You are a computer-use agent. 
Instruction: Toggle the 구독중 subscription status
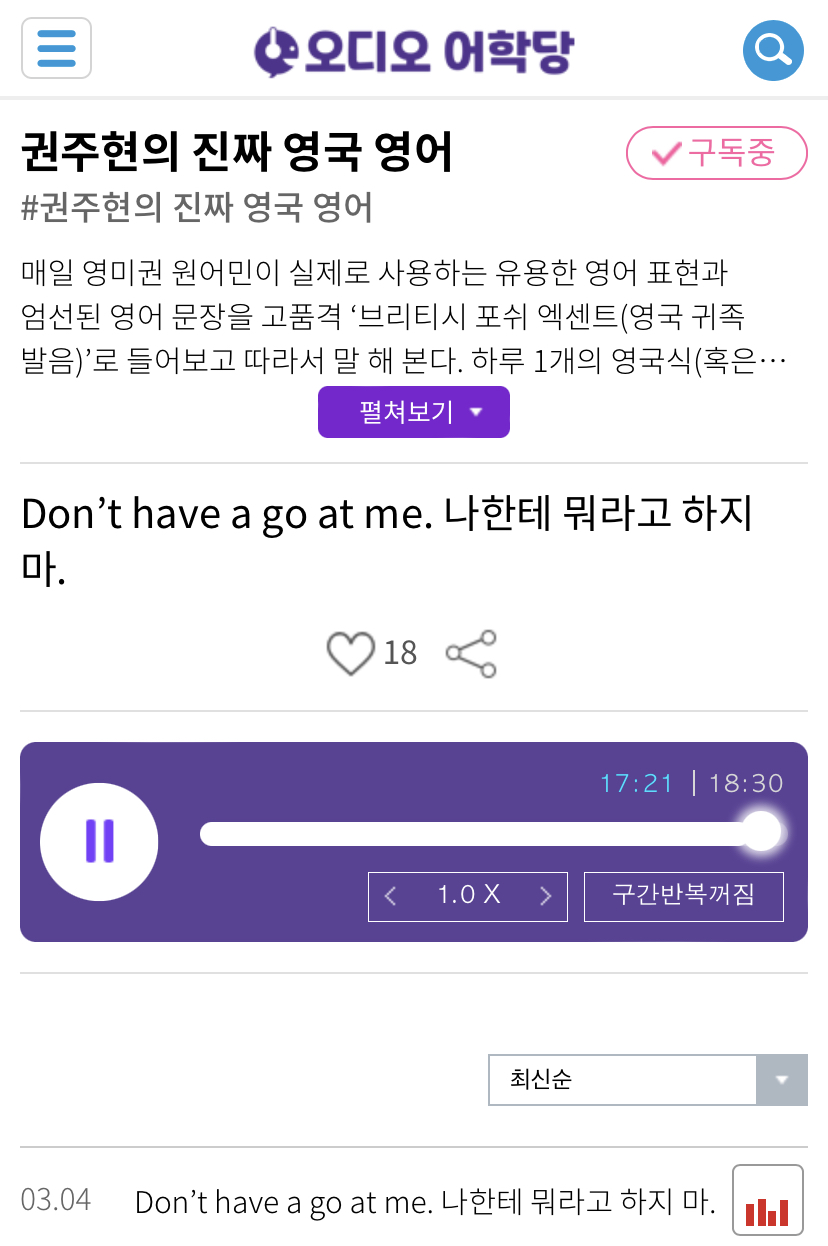pos(716,153)
